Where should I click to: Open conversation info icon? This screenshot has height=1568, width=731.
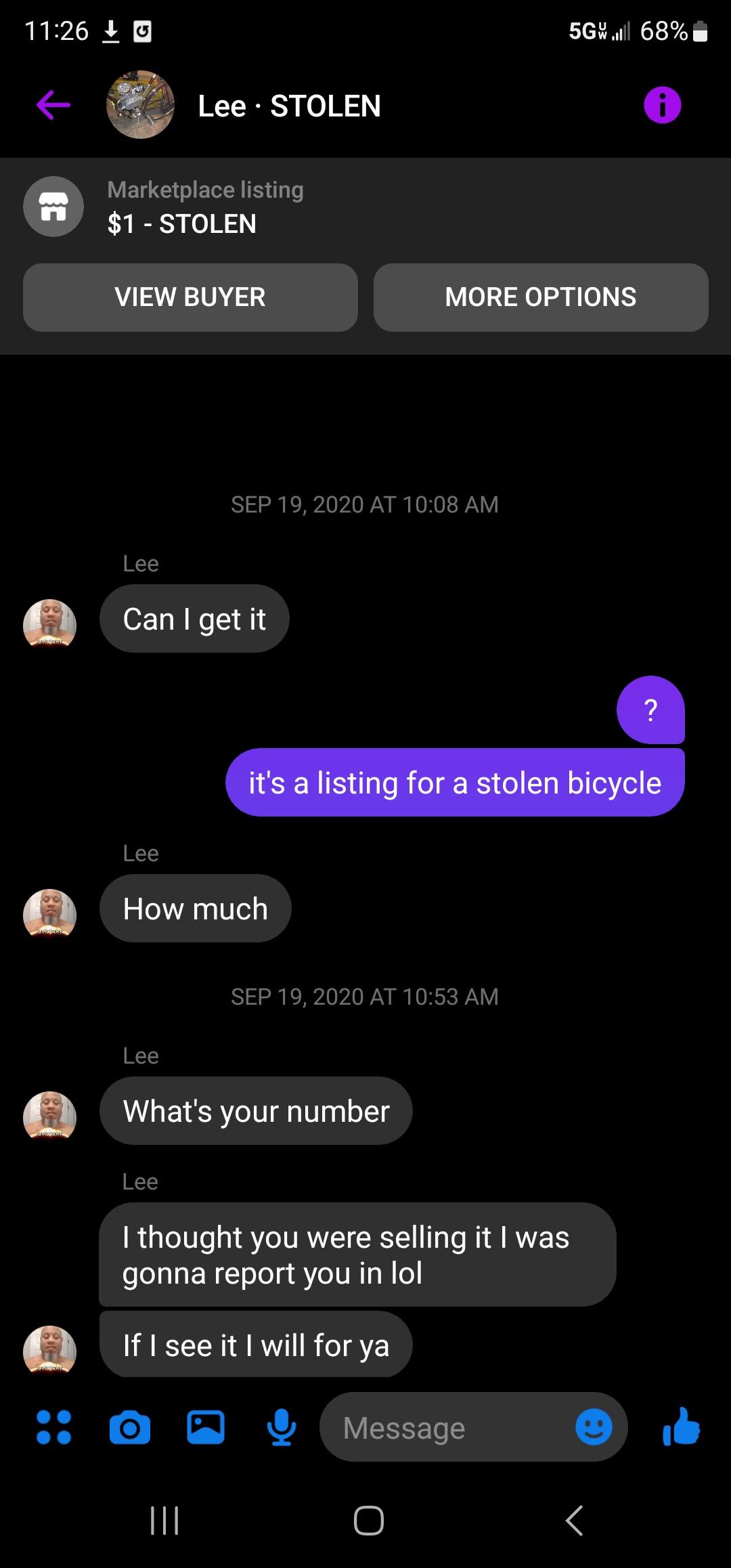[662, 105]
